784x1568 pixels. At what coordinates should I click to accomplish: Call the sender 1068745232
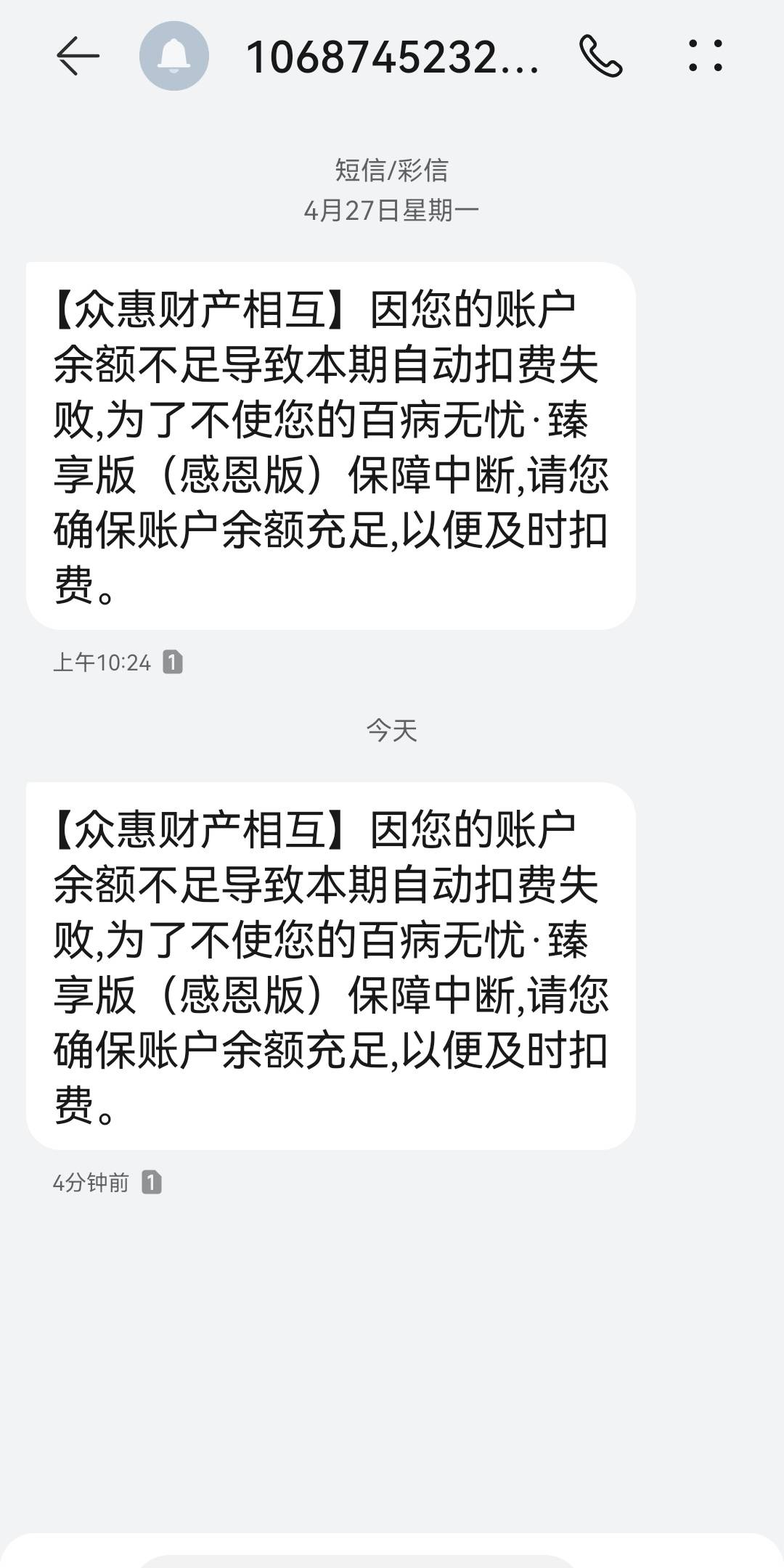(601, 57)
